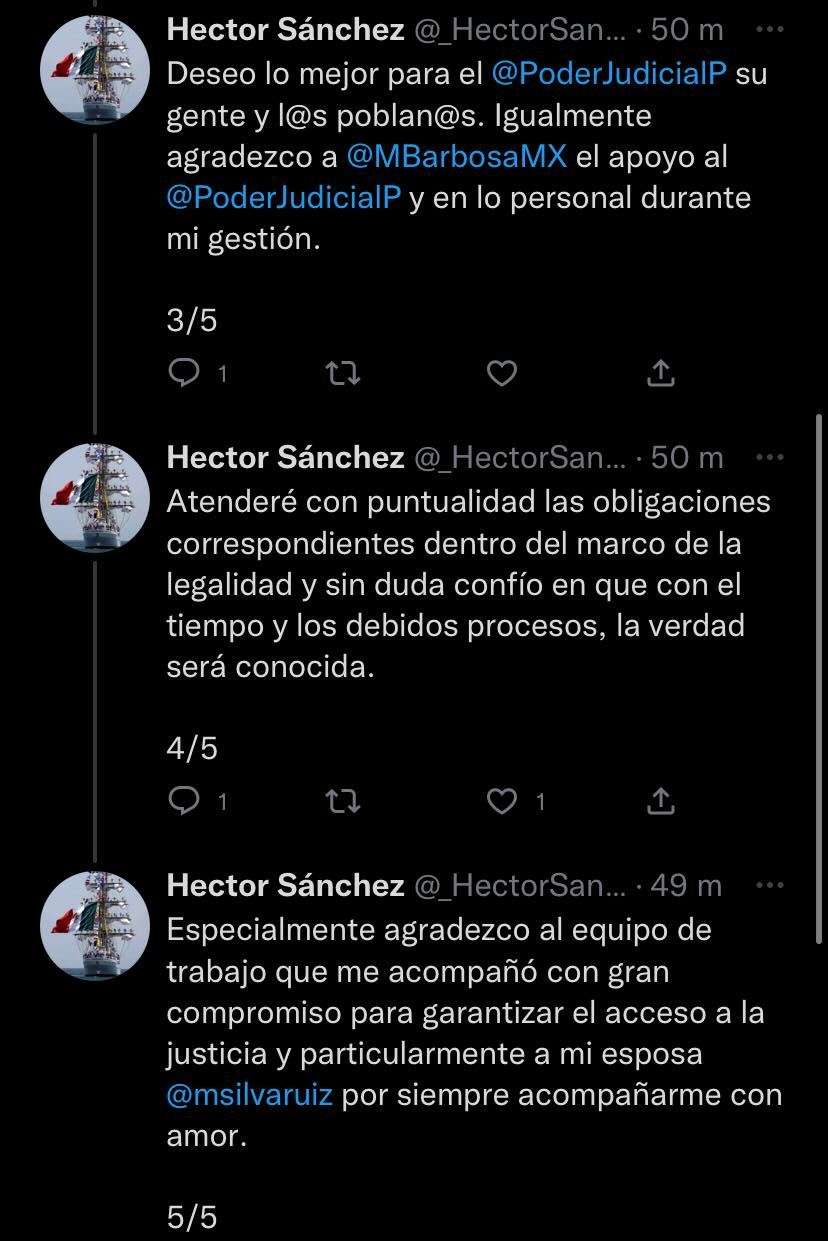Screen dimensions: 828x1241
Task: Open more options on the 5/5 tweet
Action: (x=770, y=884)
